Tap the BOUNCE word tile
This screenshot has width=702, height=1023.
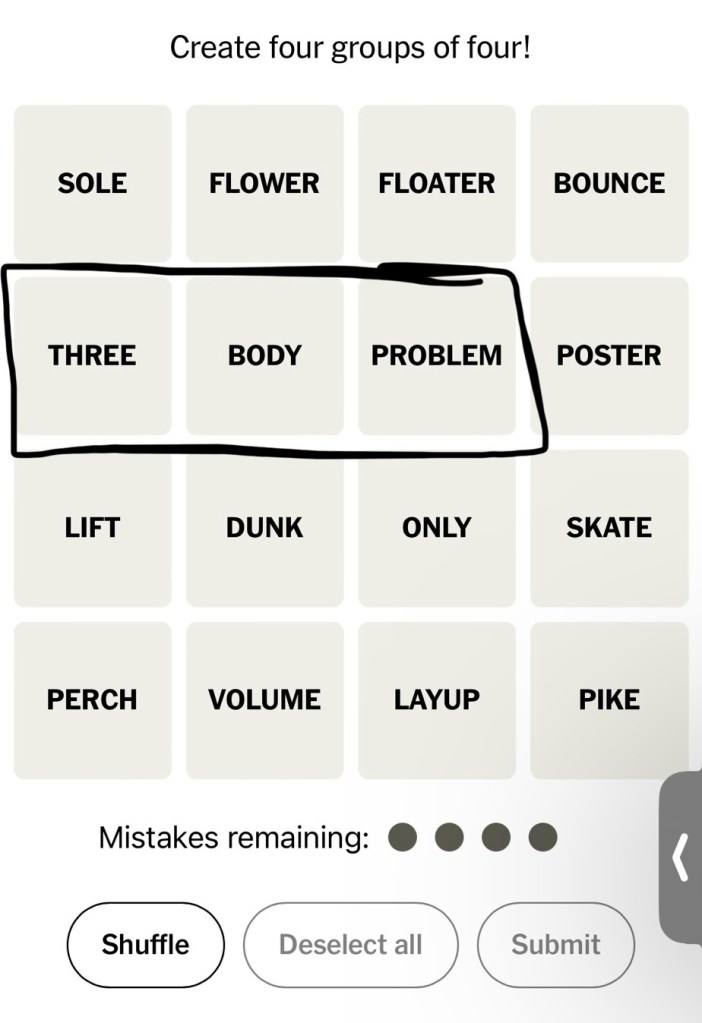click(x=609, y=184)
